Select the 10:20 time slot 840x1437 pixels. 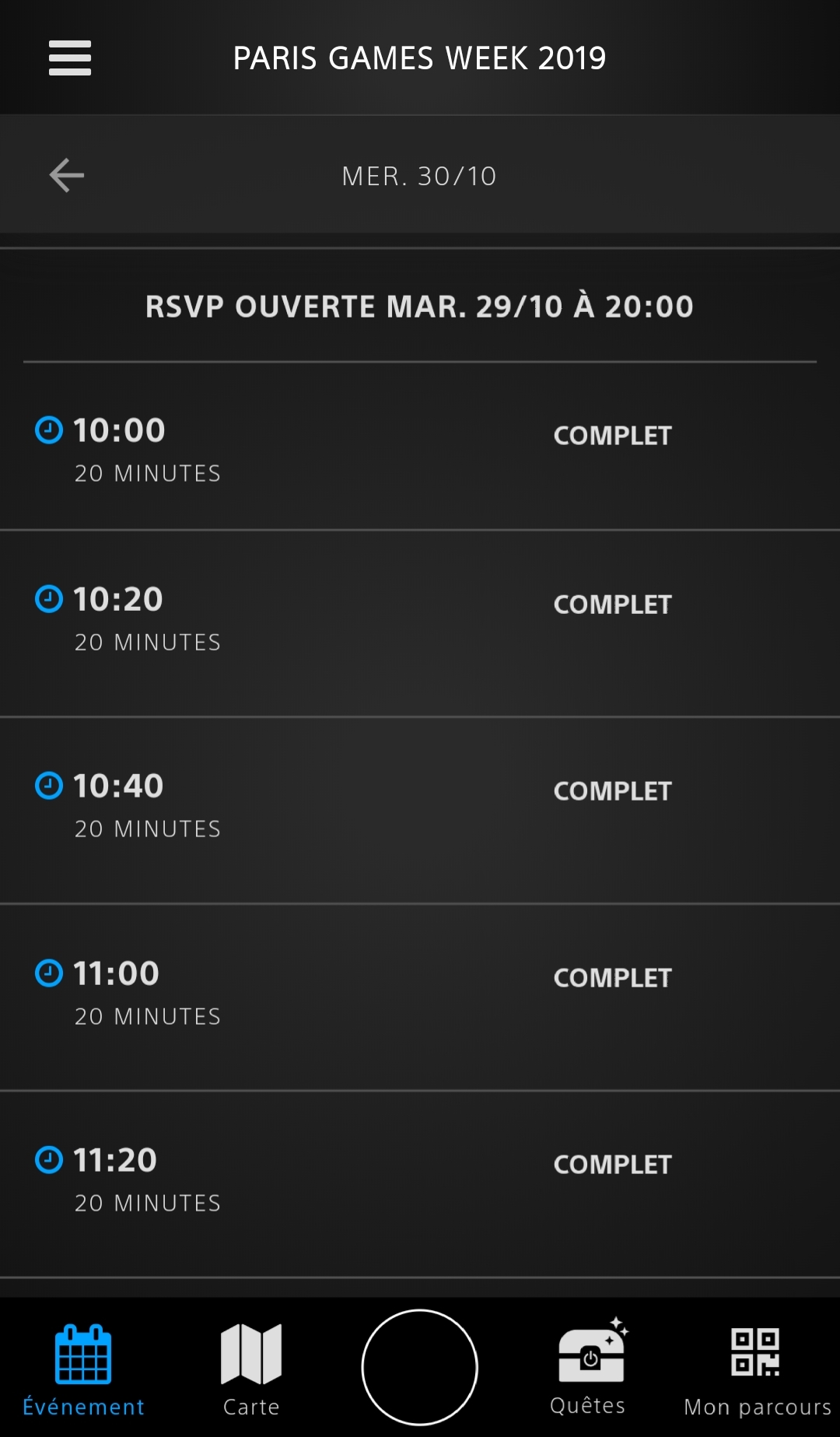(420, 621)
